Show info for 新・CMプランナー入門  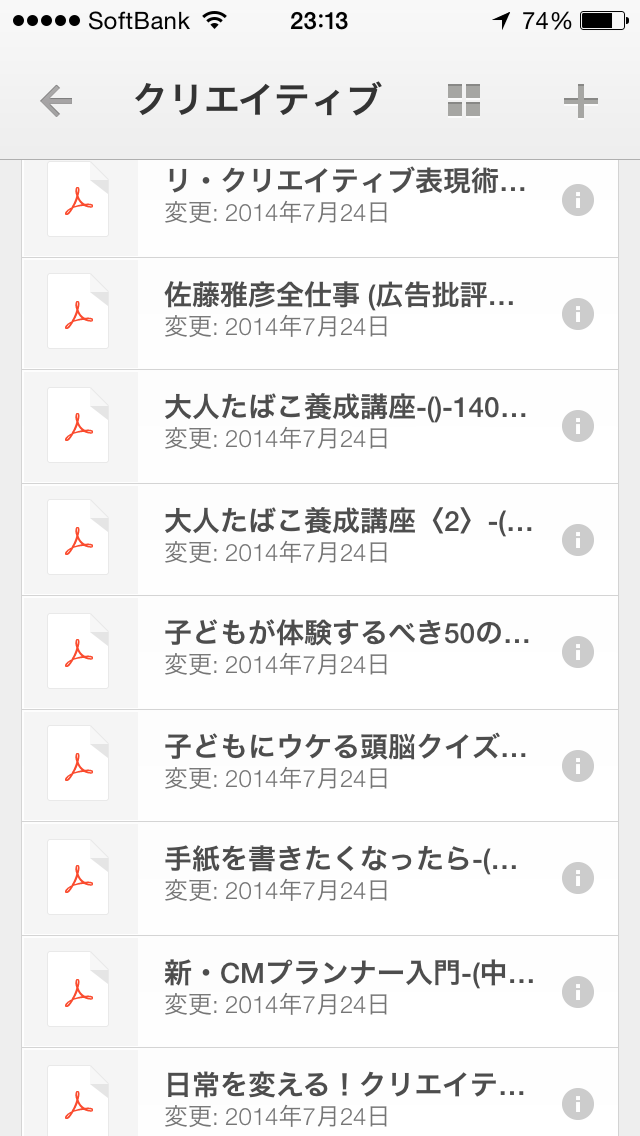[x=578, y=991]
